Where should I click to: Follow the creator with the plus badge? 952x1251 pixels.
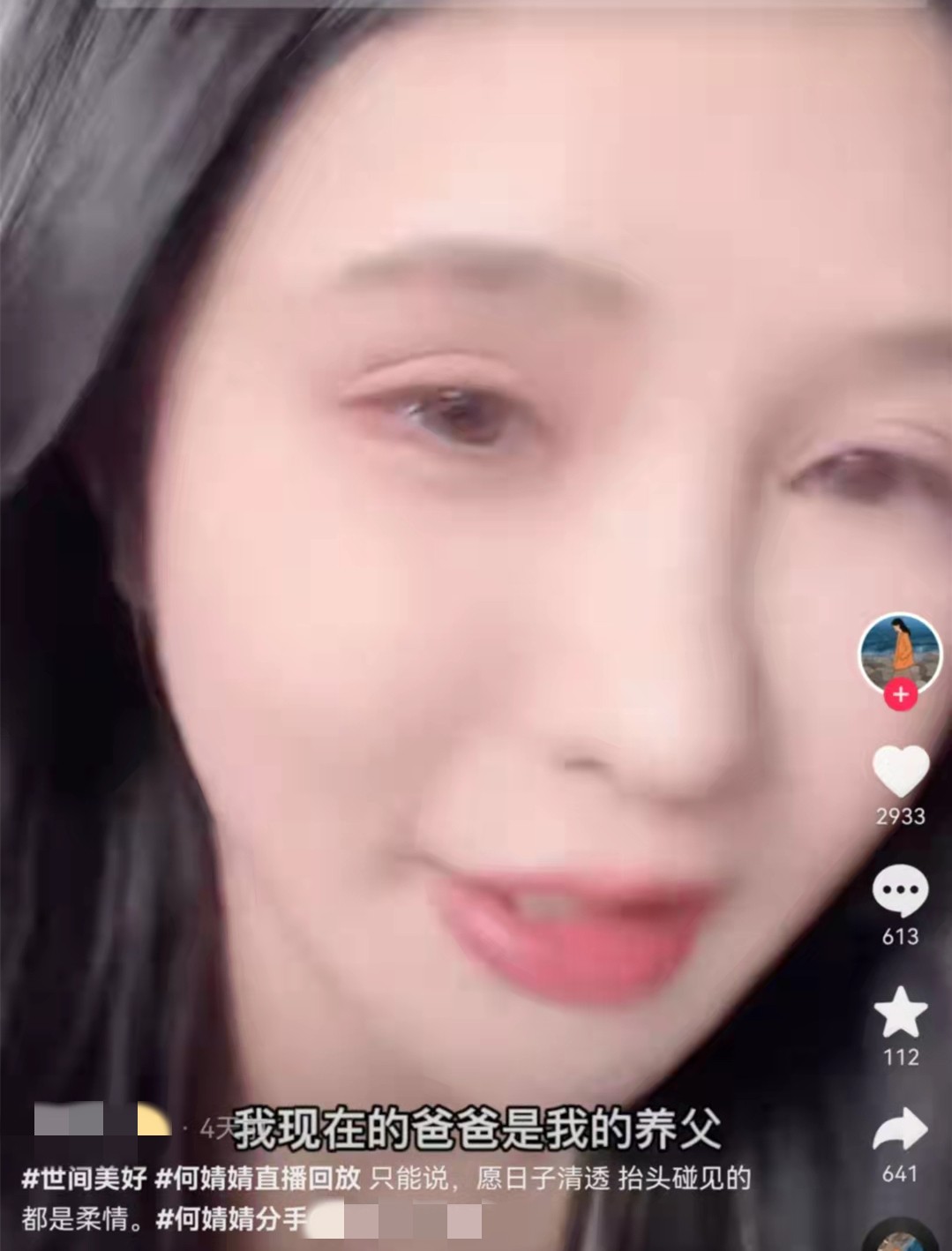[900, 694]
